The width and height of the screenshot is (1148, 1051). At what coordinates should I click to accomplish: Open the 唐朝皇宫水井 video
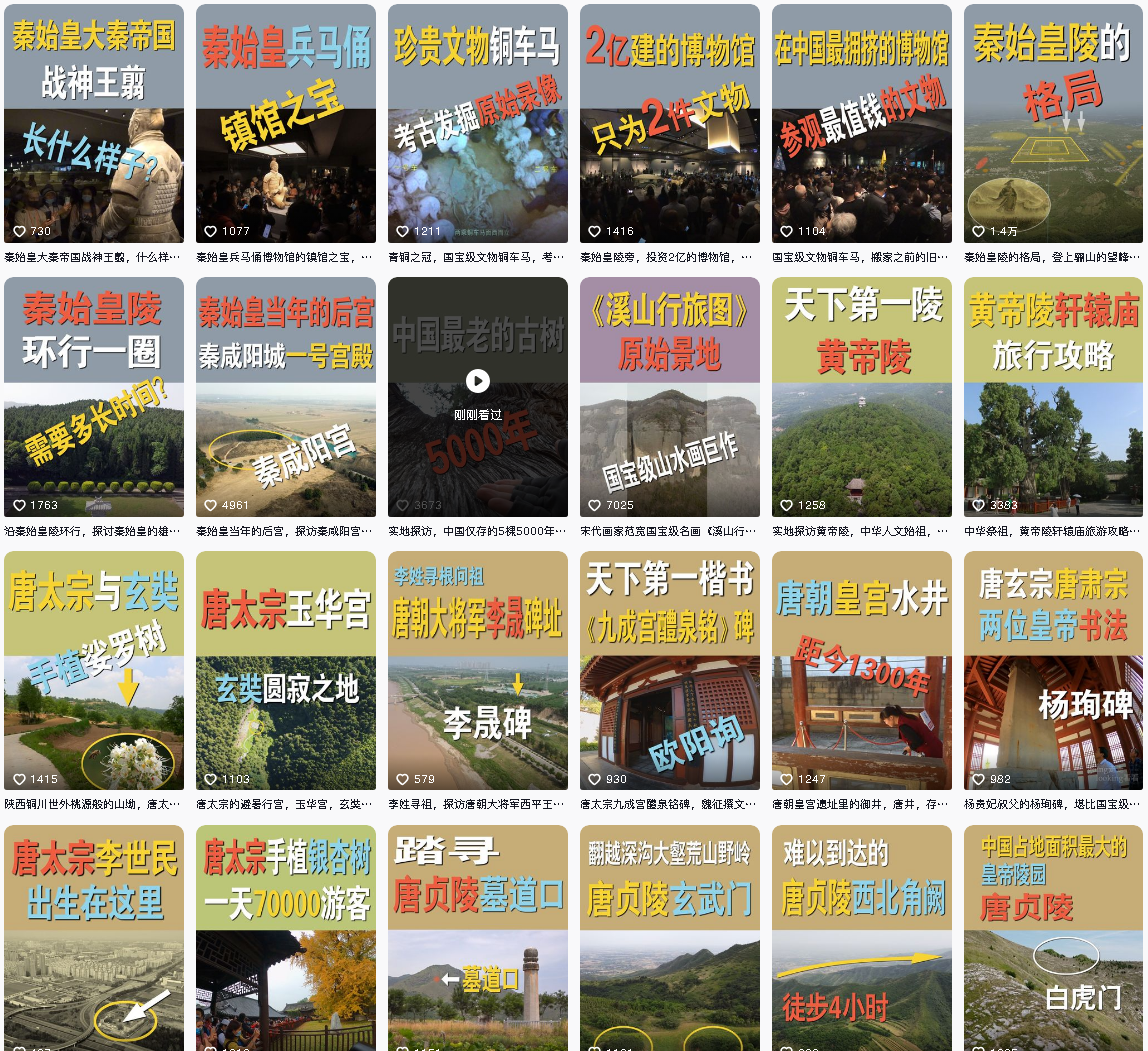(862, 671)
